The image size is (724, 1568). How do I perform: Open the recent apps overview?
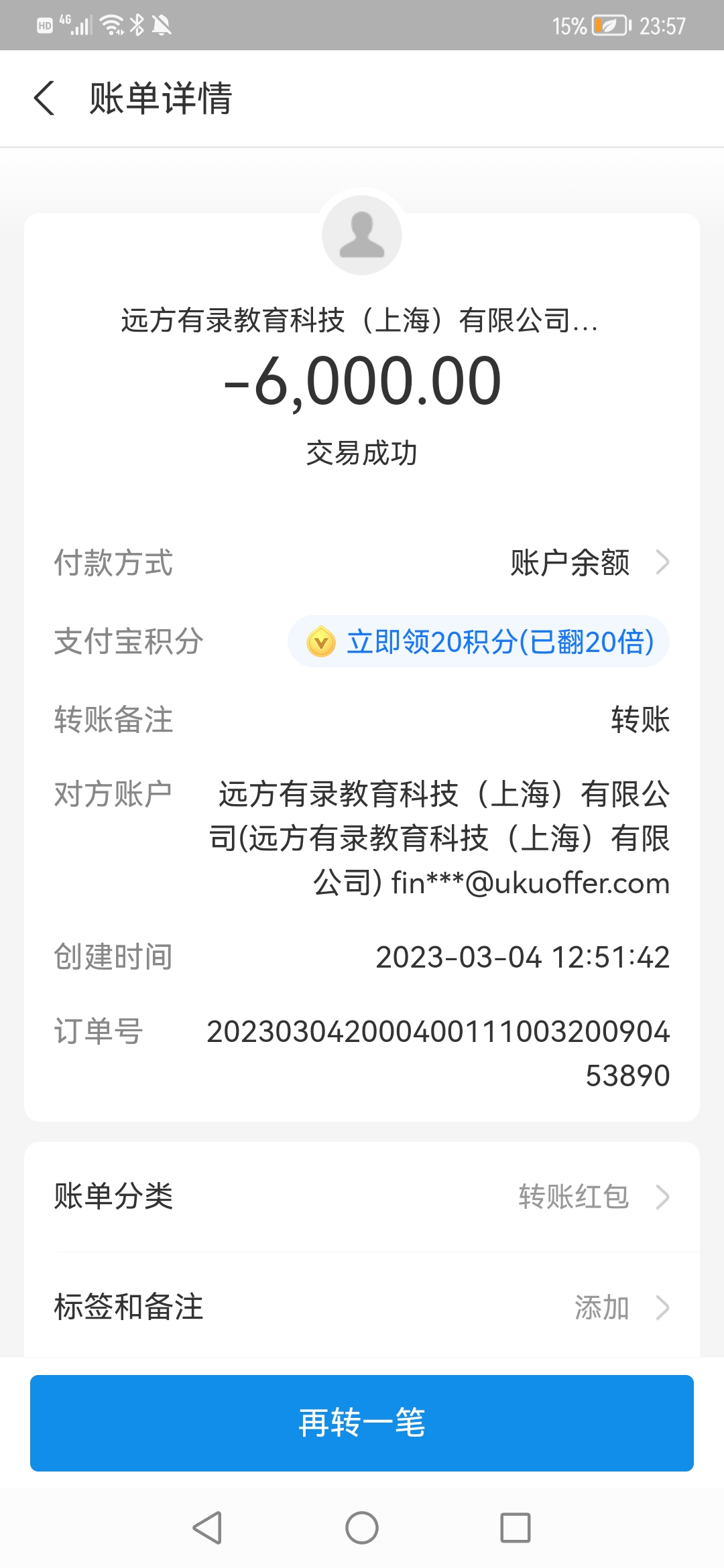click(x=516, y=1528)
